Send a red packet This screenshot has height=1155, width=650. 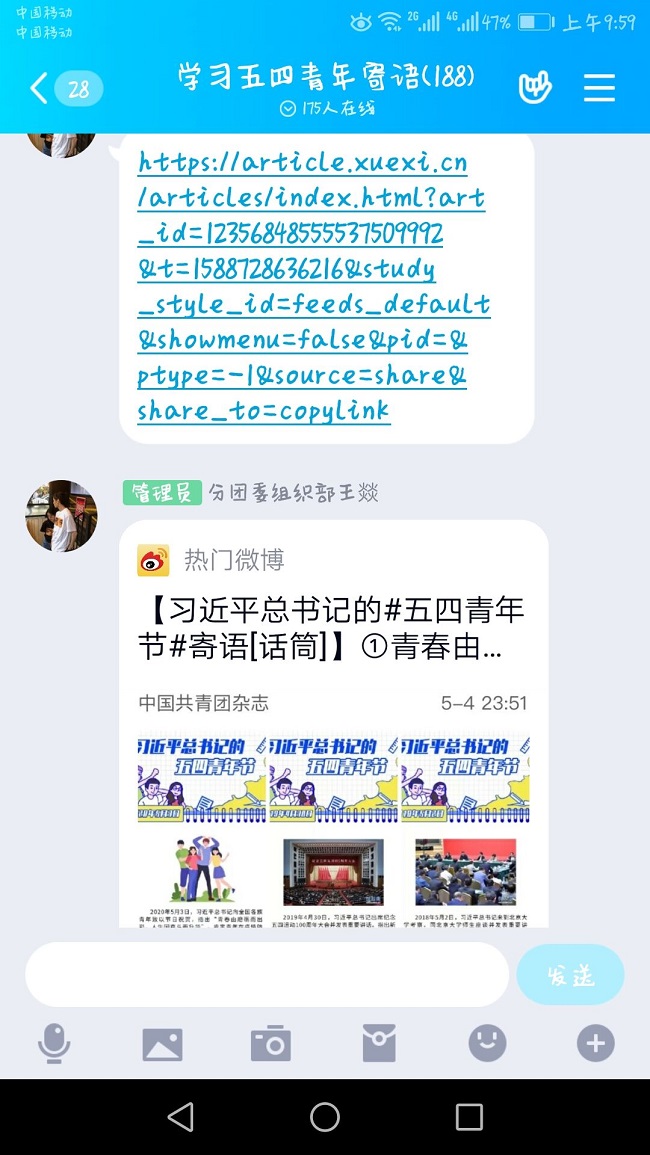click(379, 1044)
